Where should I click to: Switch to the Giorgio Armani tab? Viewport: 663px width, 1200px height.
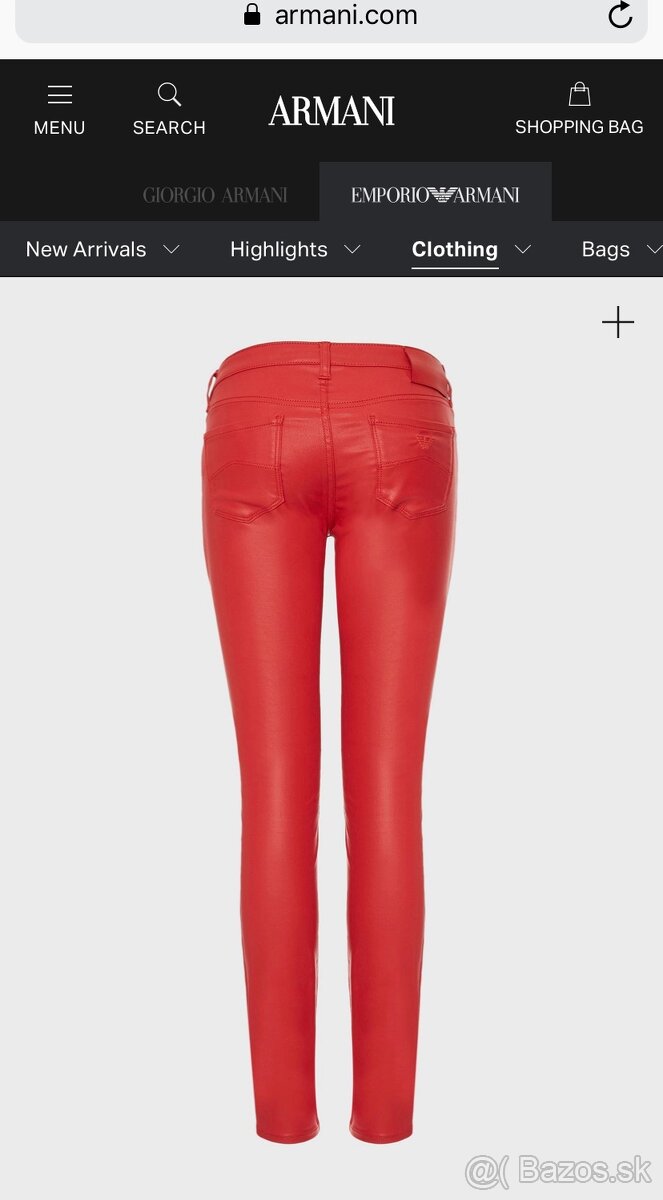coord(215,195)
